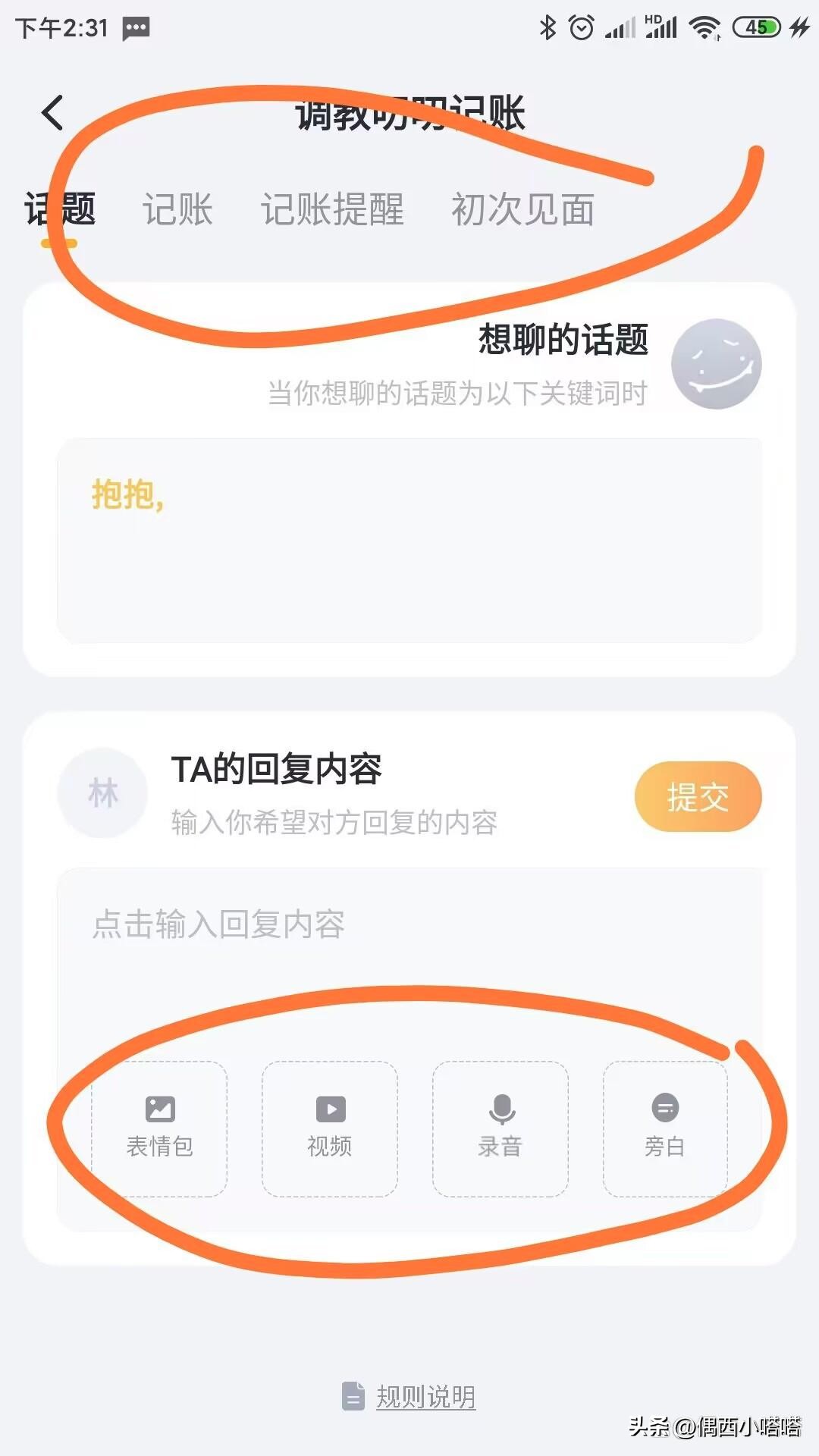Select the 视频 video option
The image size is (819, 1456).
tap(329, 1130)
